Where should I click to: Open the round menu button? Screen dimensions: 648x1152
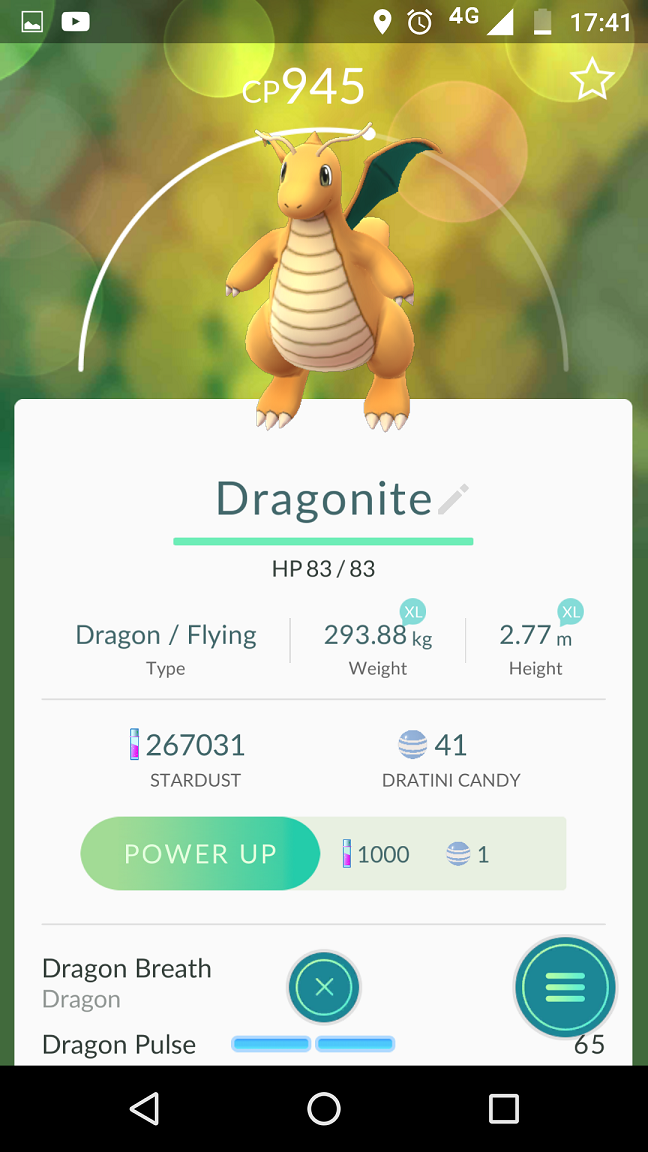coord(565,987)
